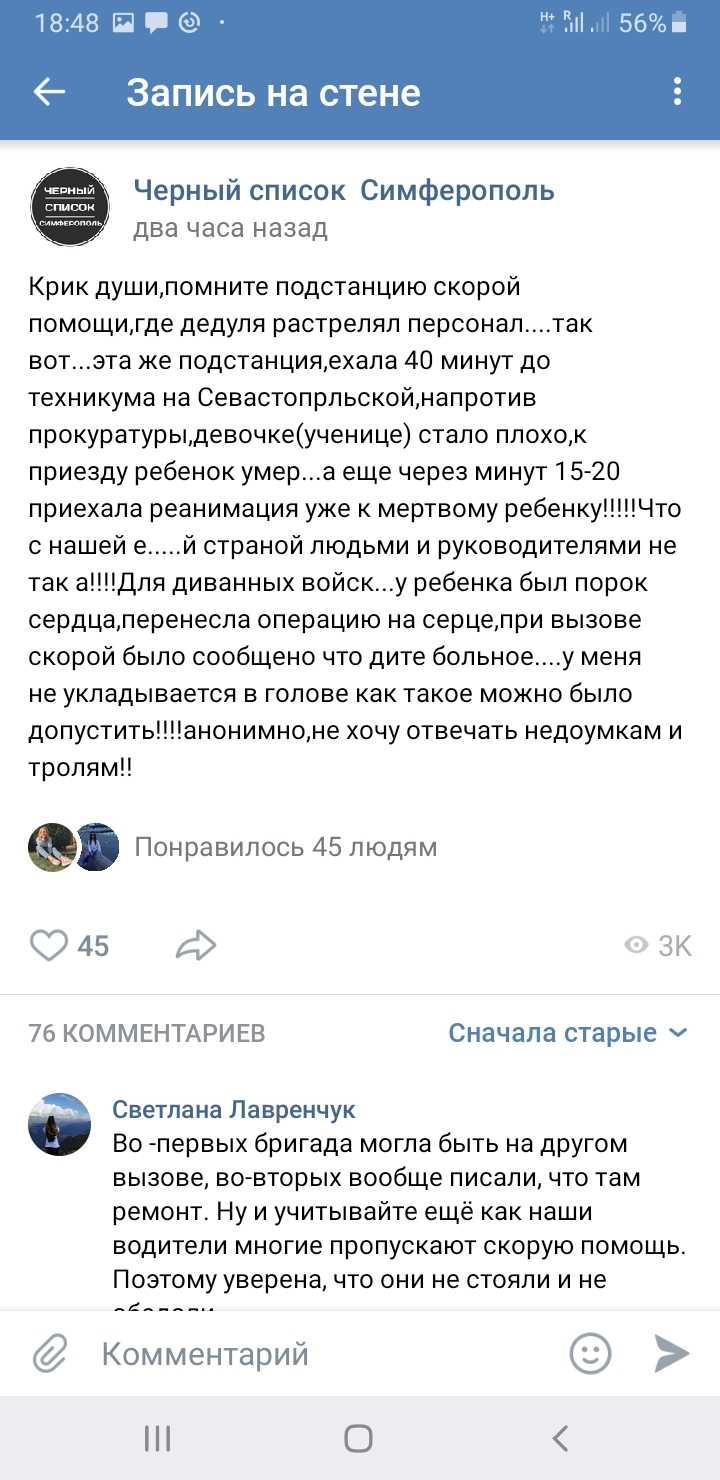Screen dimensions: 720x1480
Task: Tap the Черный список community avatar
Action: (70, 208)
